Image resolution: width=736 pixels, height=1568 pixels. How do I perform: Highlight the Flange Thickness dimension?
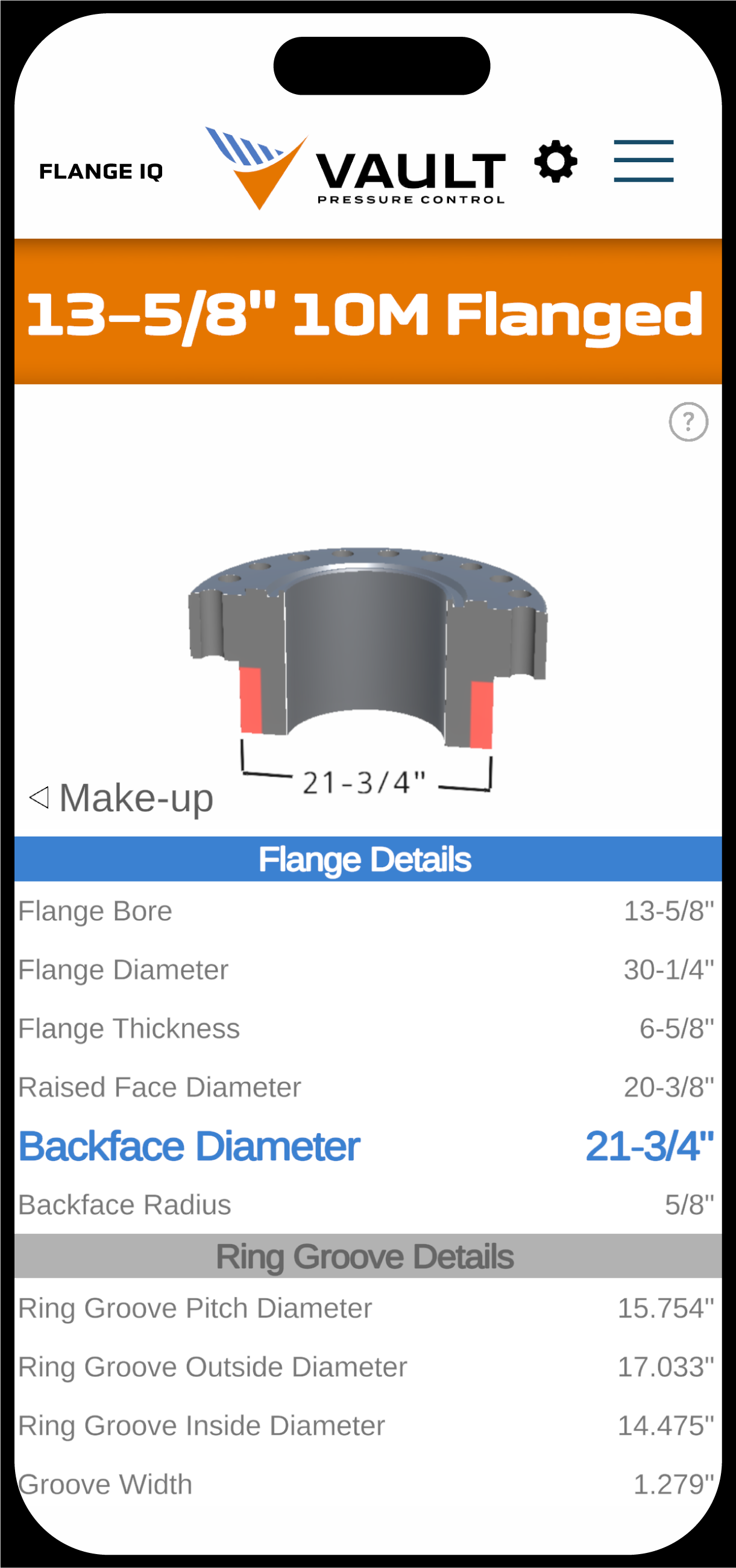click(368, 1028)
